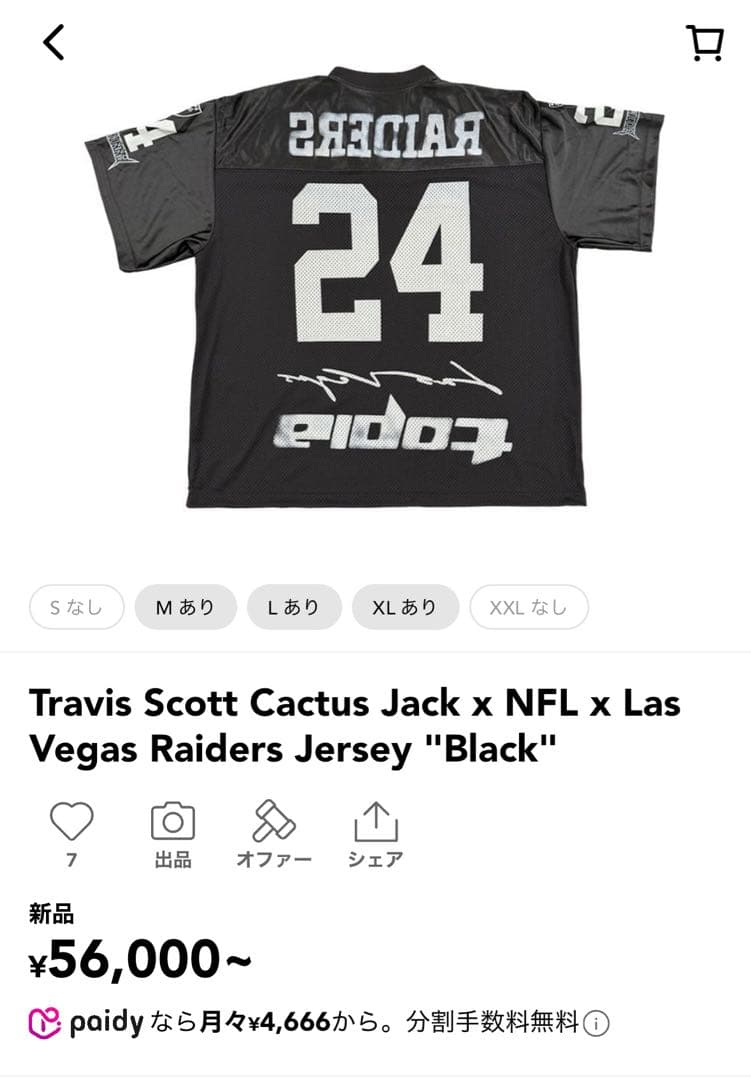Select size XL あり chip
The image size is (751, 1080).
coord(405,607)
